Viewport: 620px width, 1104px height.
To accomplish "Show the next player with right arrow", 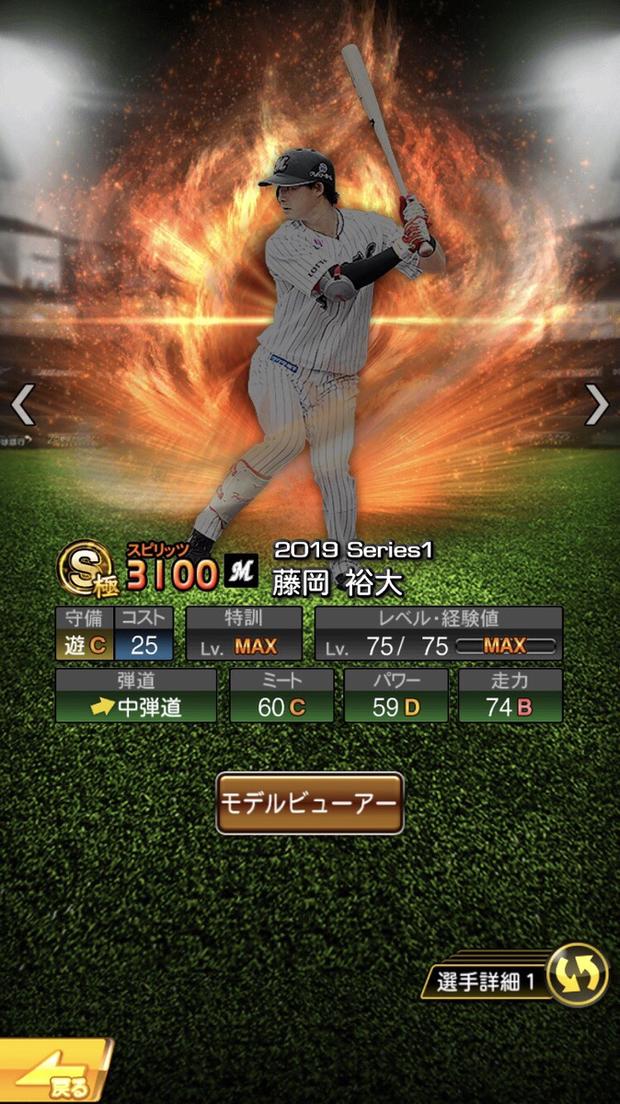I will point(597,405).
